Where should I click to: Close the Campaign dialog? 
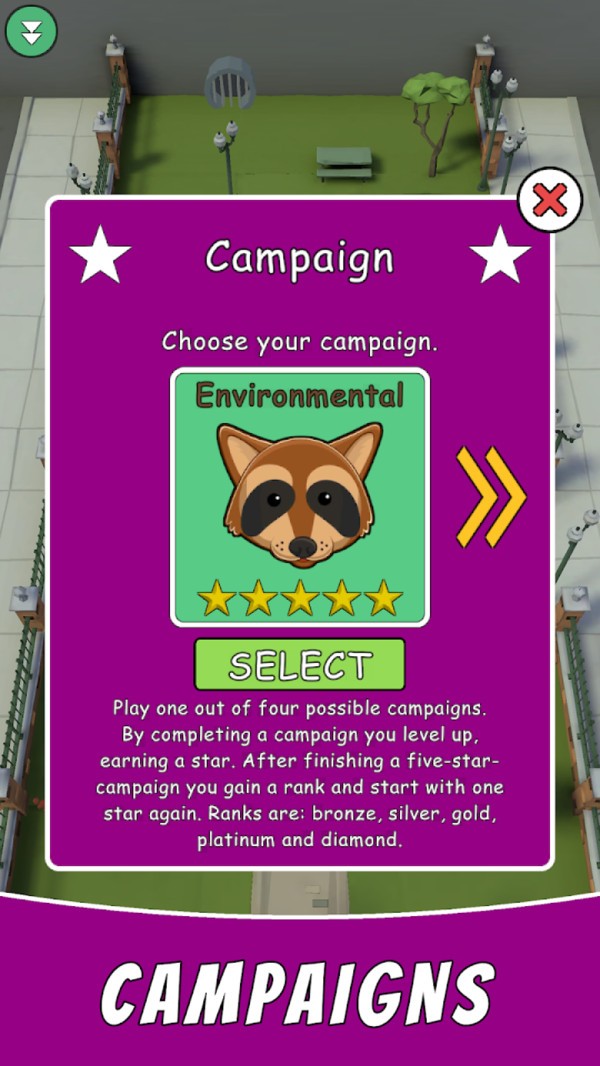pos(549,201)
